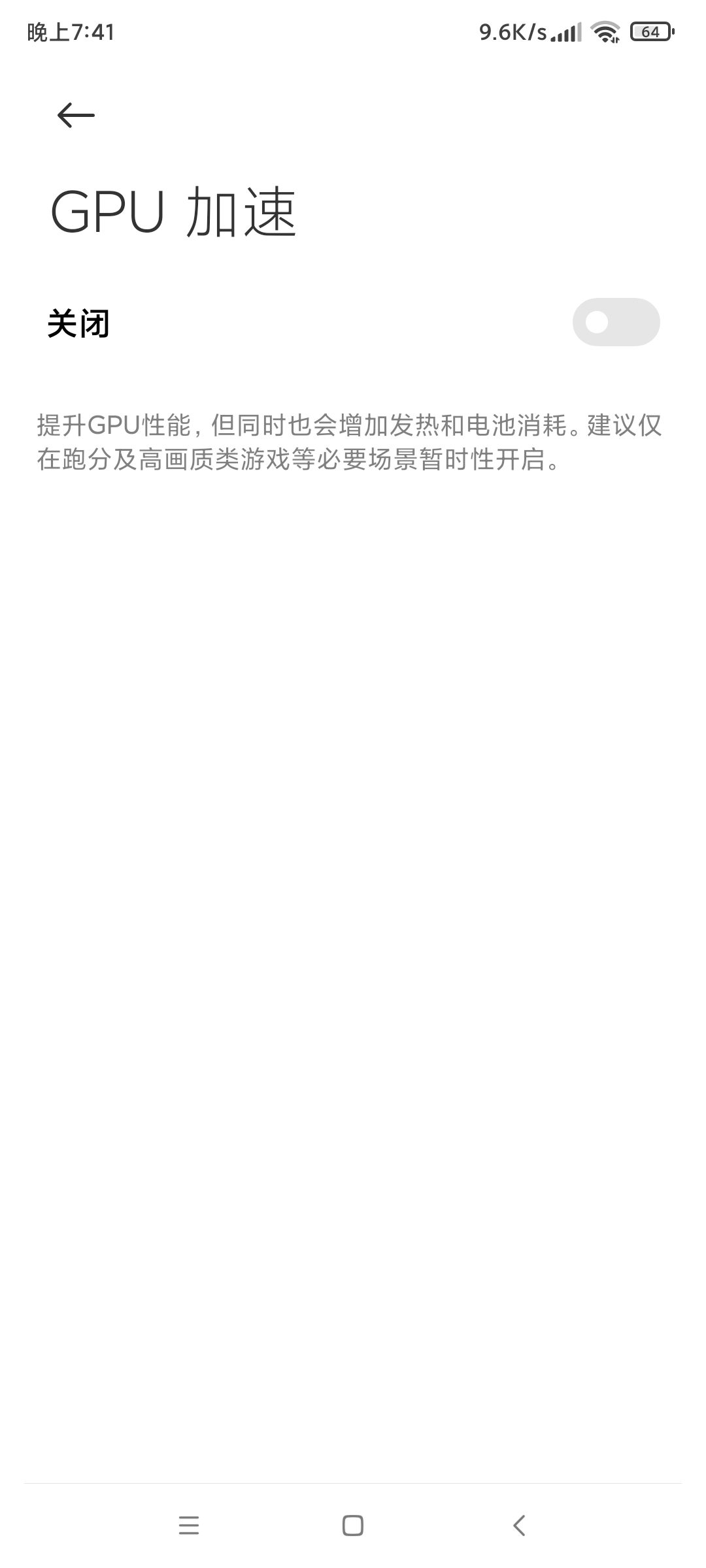
Task: Enable the GPU acceleration switch
Action: [616, 322]
